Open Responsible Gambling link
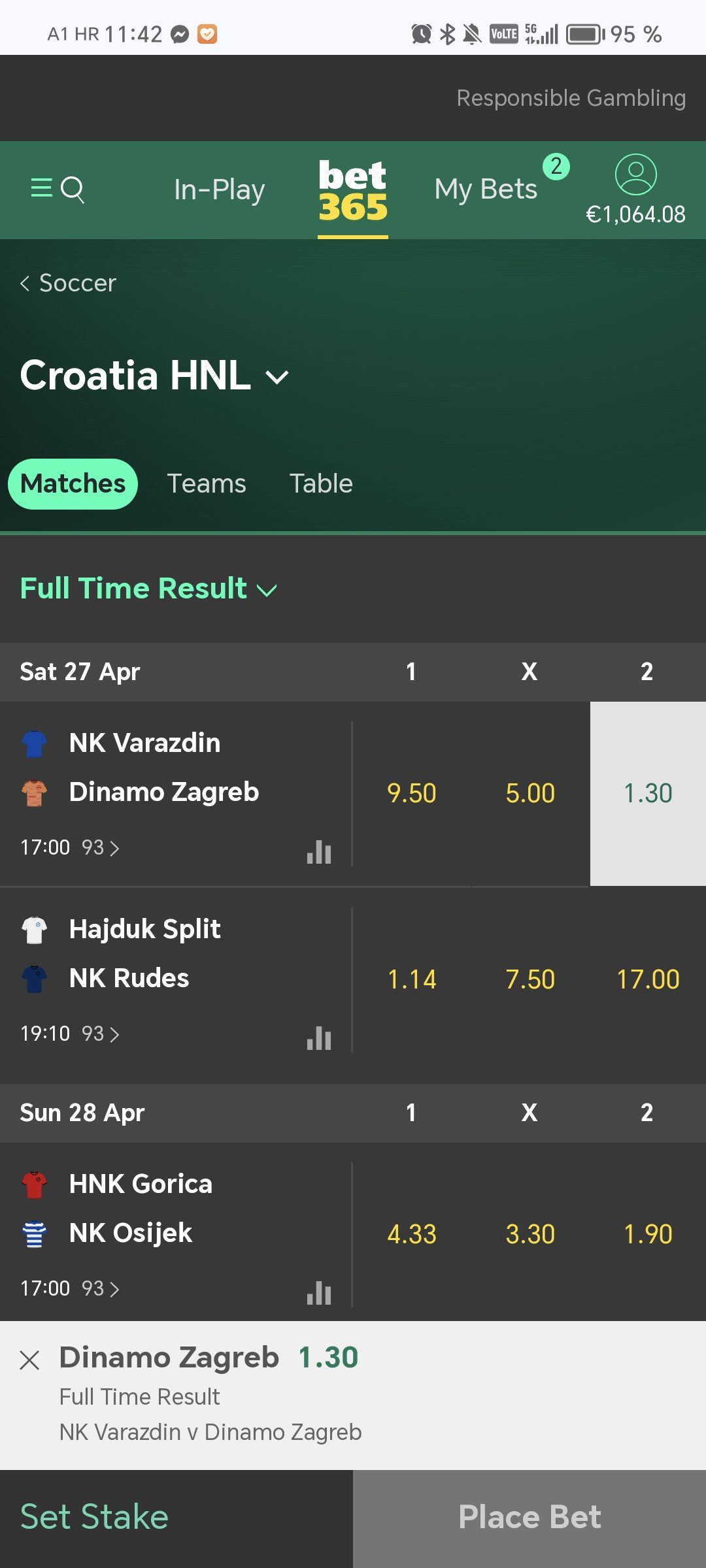The height and width of the screenshot is (1568, 706). [x=571, y=98]
